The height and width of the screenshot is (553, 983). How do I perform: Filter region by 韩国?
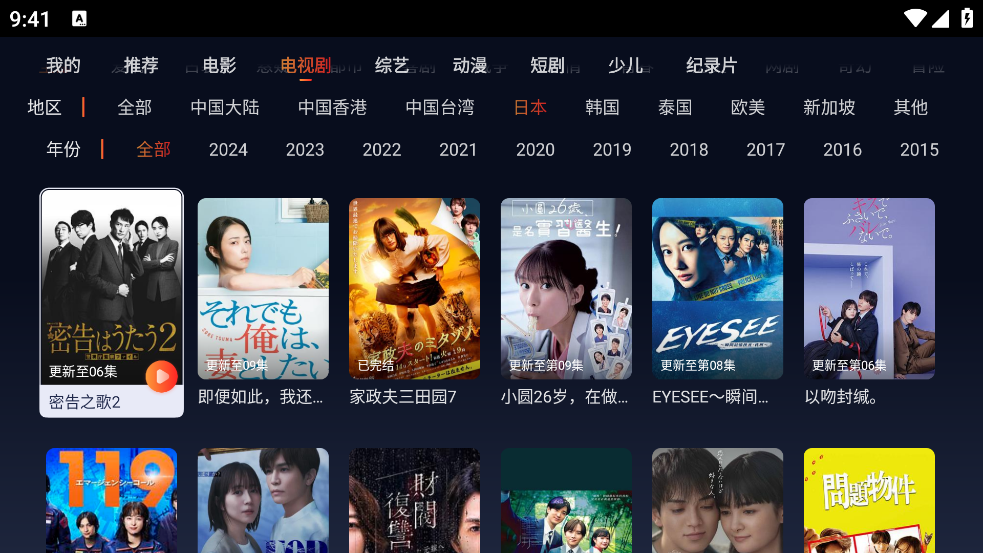pyautogui.click(x=602, y=107)
